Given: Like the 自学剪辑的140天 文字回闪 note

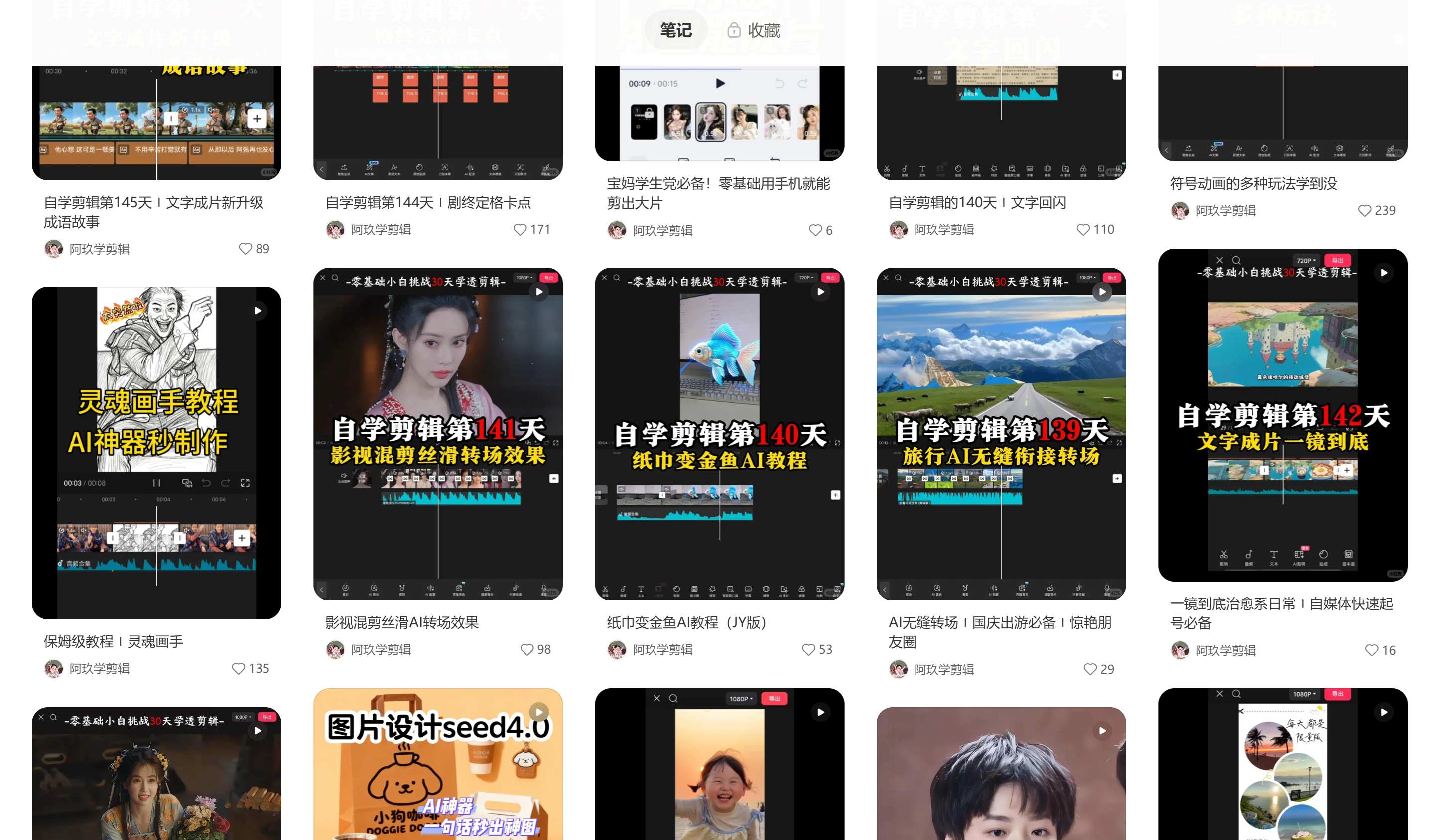Looking at the screenshot, I should click(1082, 230).
